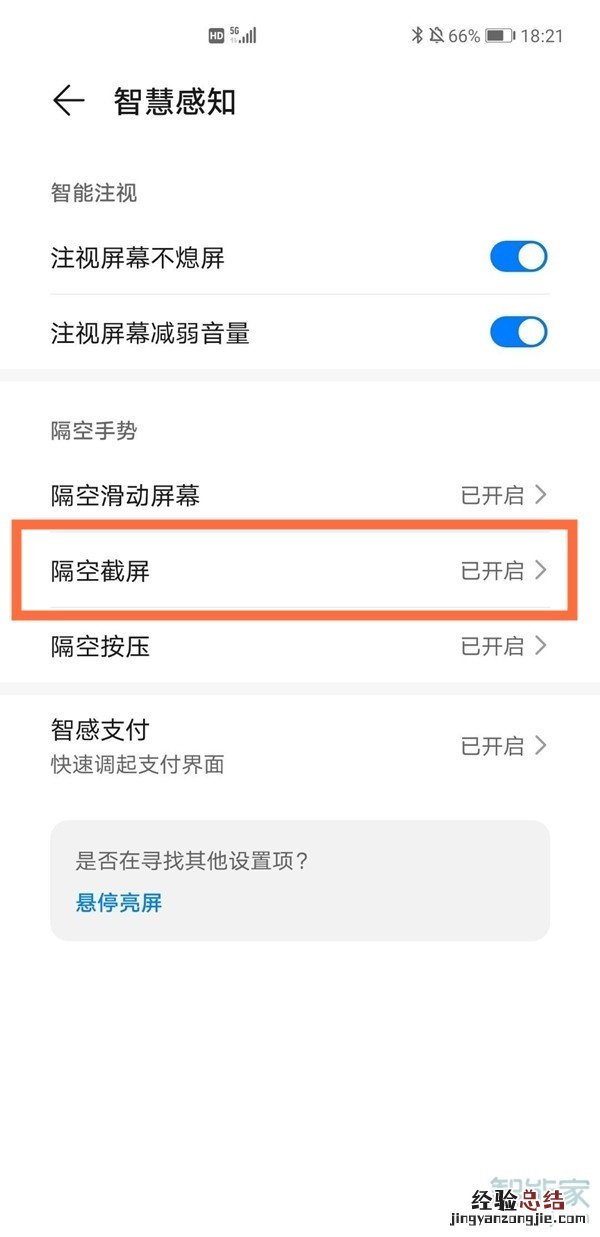Turn off 注视屏幕不熄屏 switch
600x1237 pixels.
coord(518,257)
